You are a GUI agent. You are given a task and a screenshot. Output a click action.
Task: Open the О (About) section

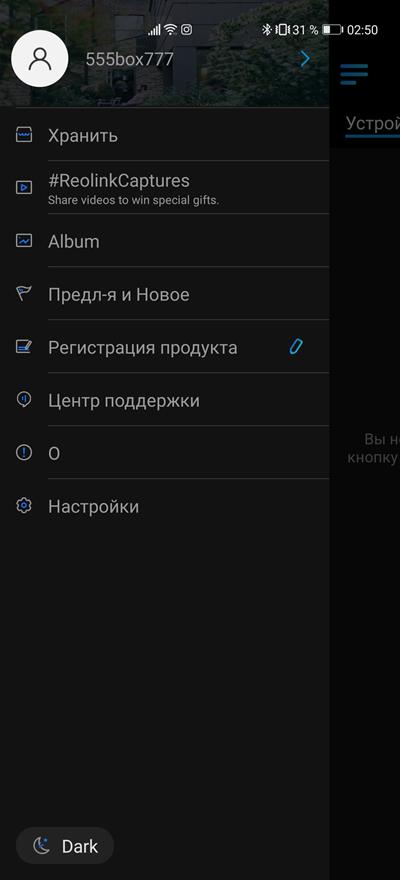point(164,453)
